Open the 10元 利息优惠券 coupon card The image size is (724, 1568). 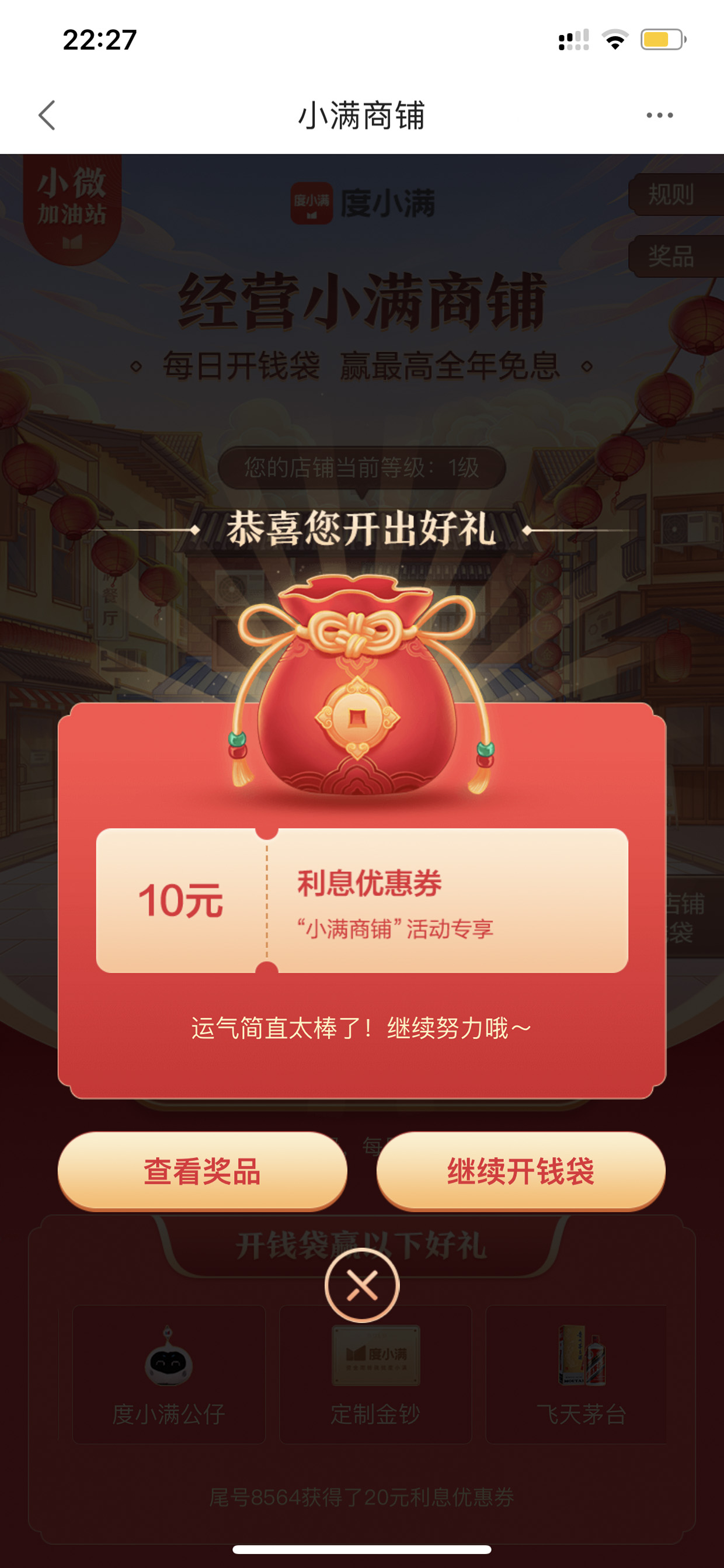click(x=362, y=900)
